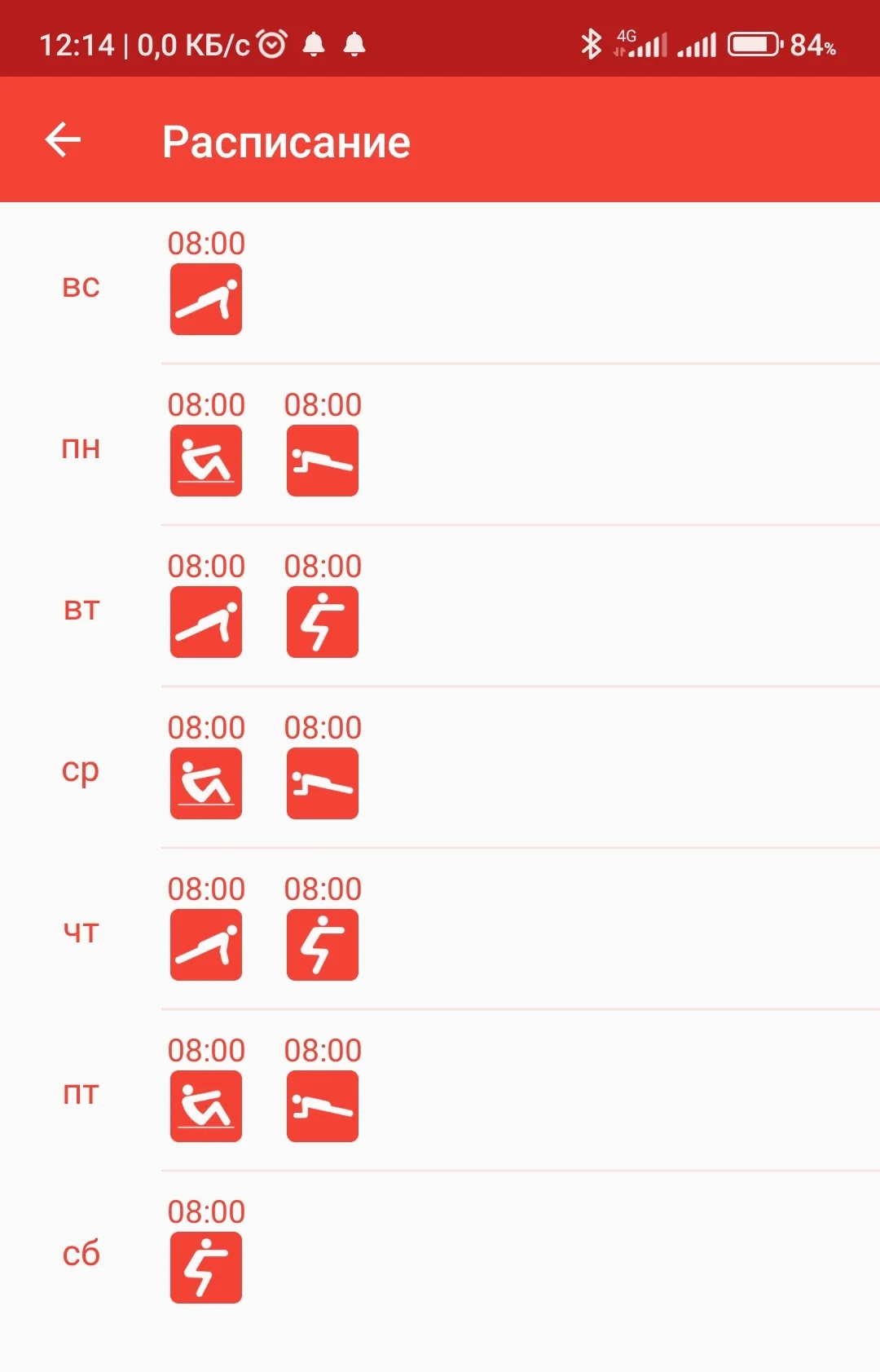Open the push-ups exercise for Sunday
This screenshot has width=880, height=1372.
click(205, 298)
